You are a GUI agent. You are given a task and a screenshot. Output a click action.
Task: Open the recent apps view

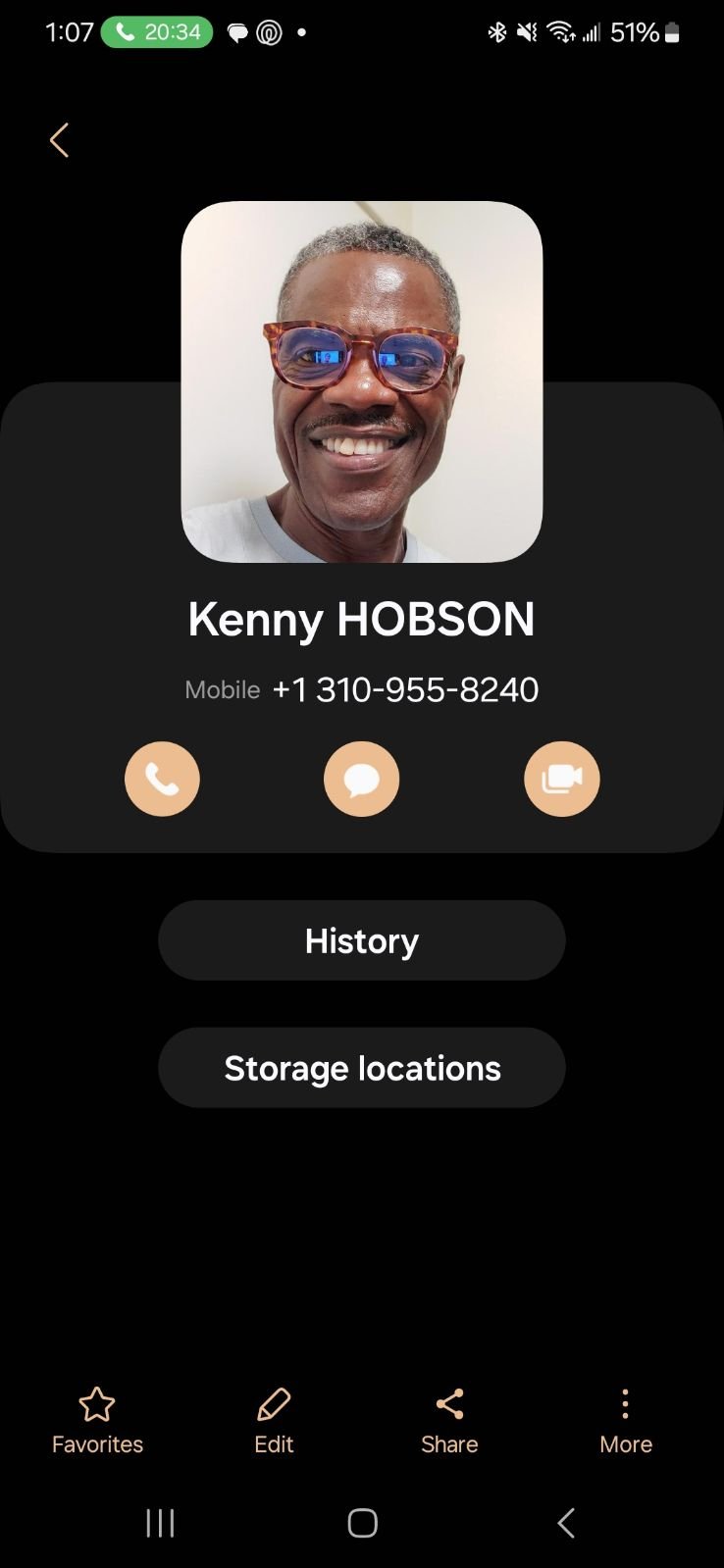160,1523
